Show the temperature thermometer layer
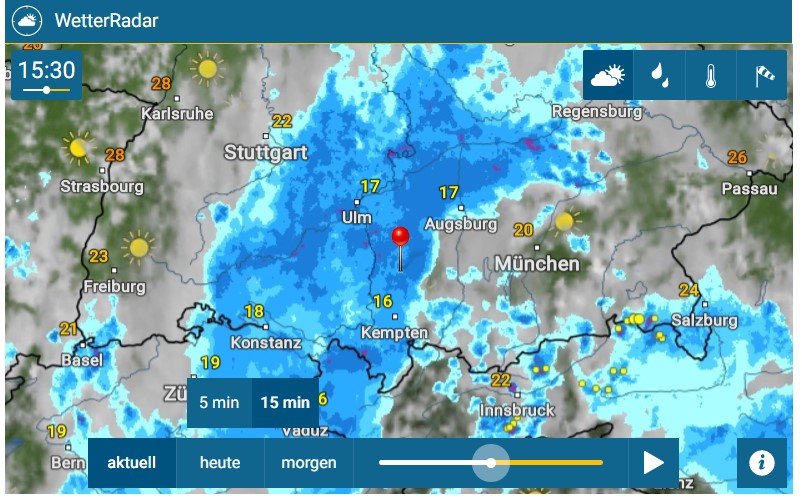Viewport: 802px width, 502px height. point(711,77)
